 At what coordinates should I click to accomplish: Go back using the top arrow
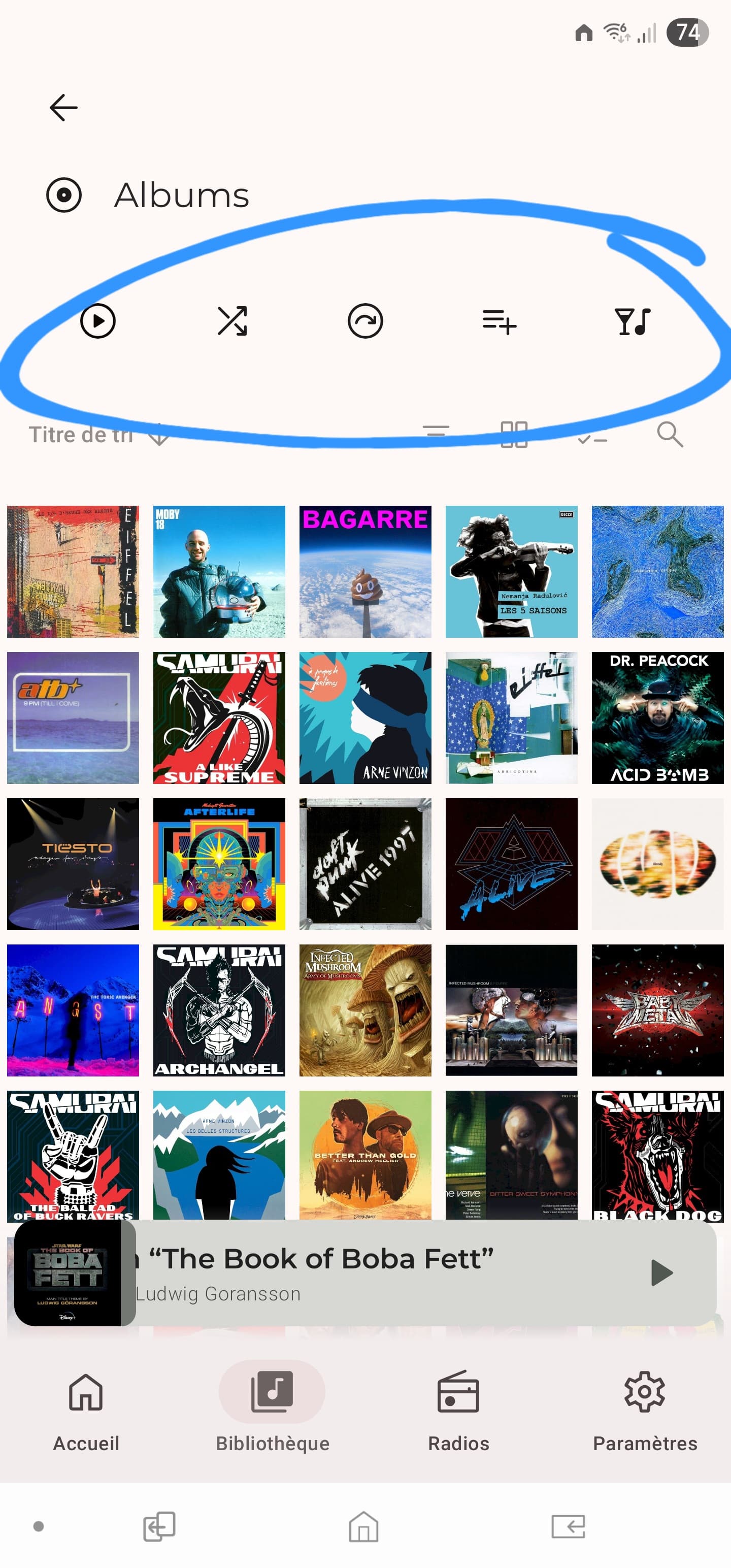pos(63,108)
